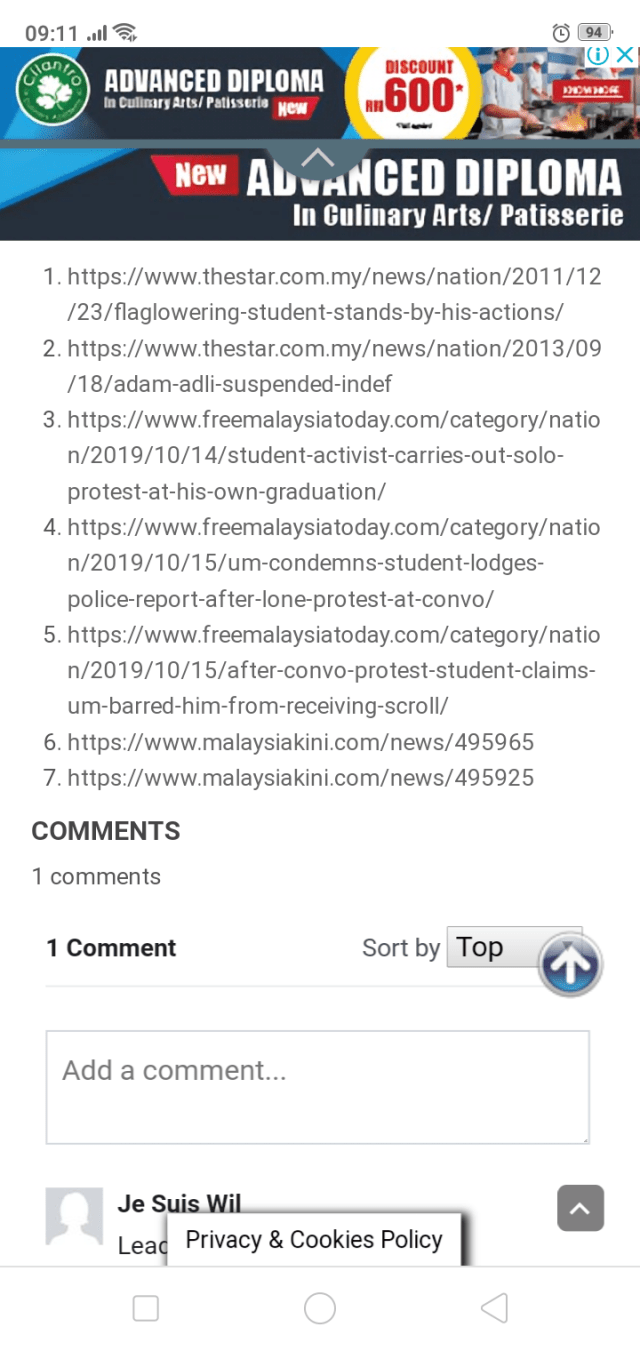Tap the gray up-chevron button
640x1351 pixels.
click(x=580, y=1208)
